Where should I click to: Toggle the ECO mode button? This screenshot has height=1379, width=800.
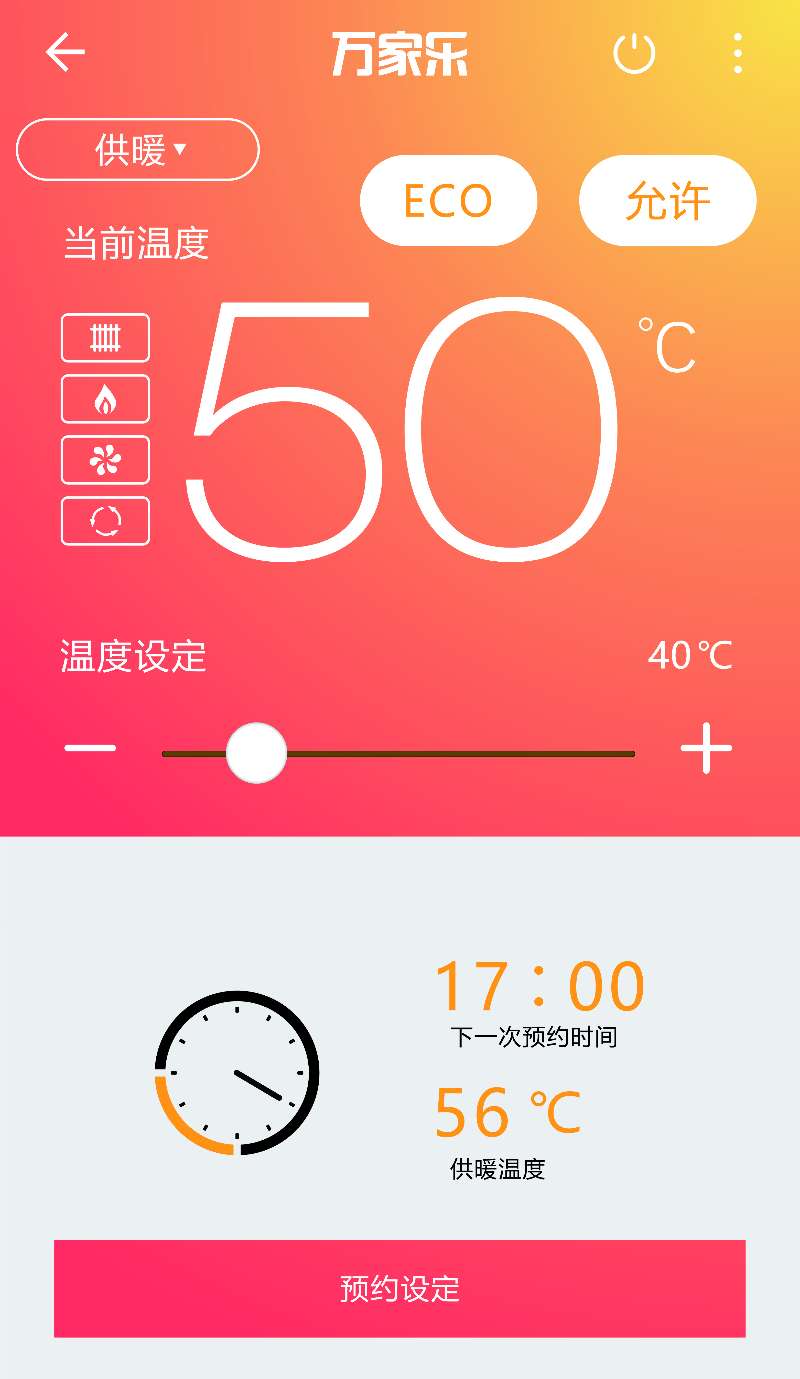[448, 201]
